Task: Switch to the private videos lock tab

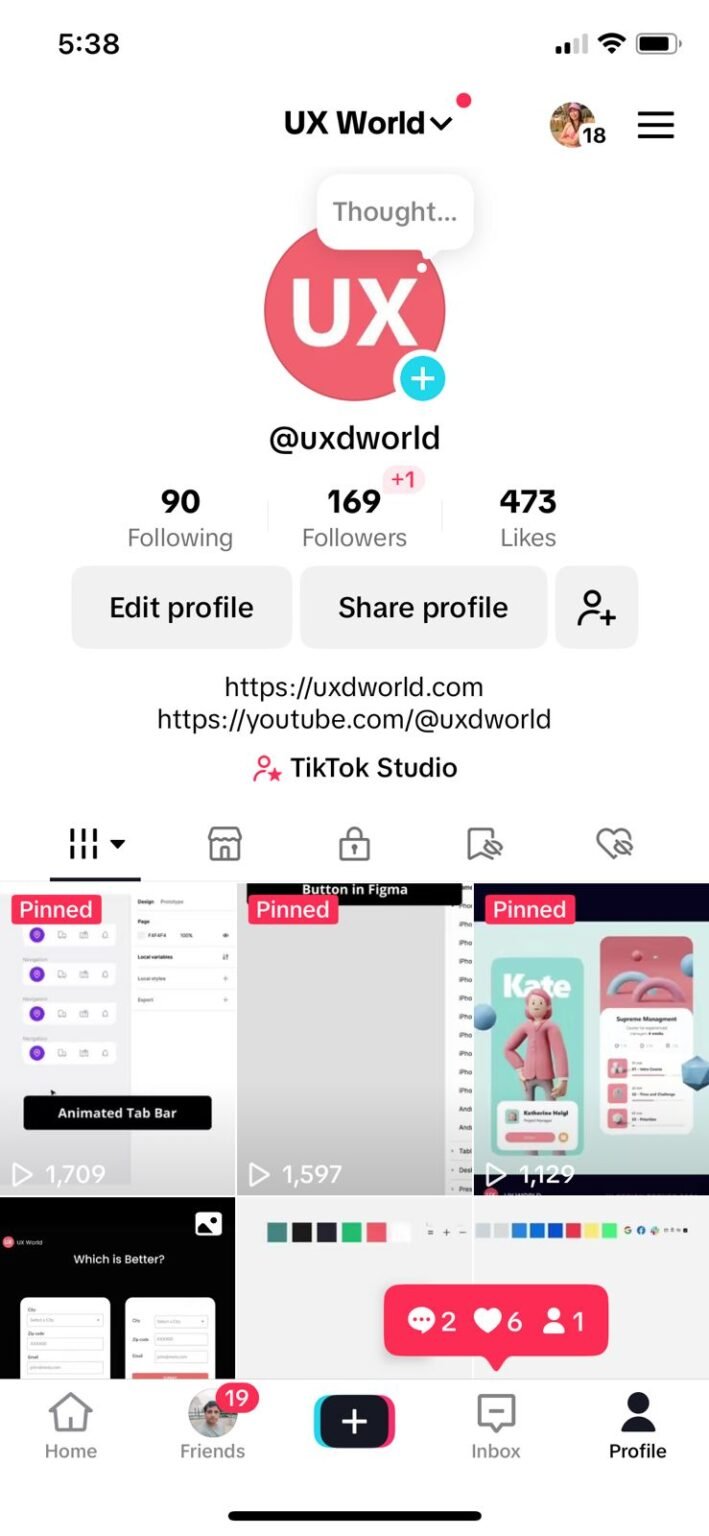Action: point(354,844)
